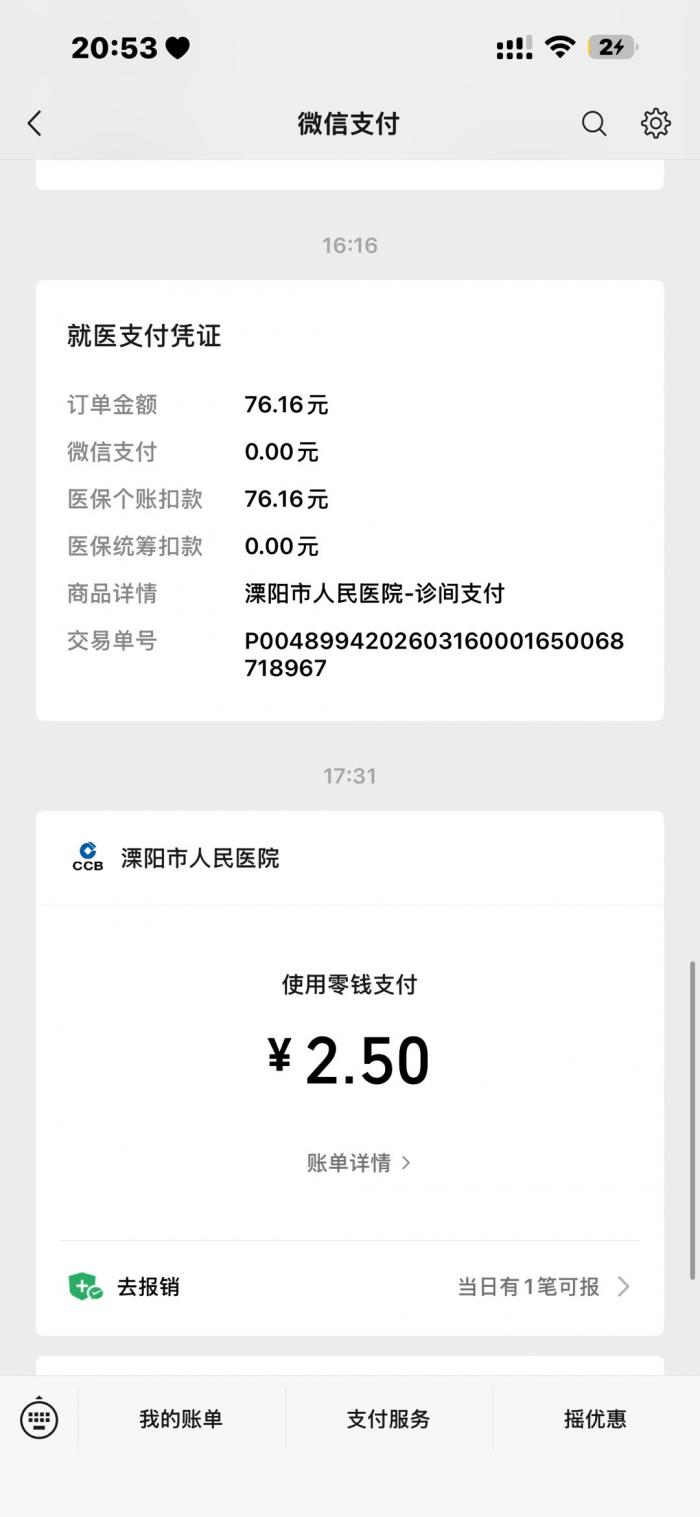Viewport: 700px width, 1517px height.
Task: Open the 溧阳市人民医院 payment card
Action: [349, 1030]
